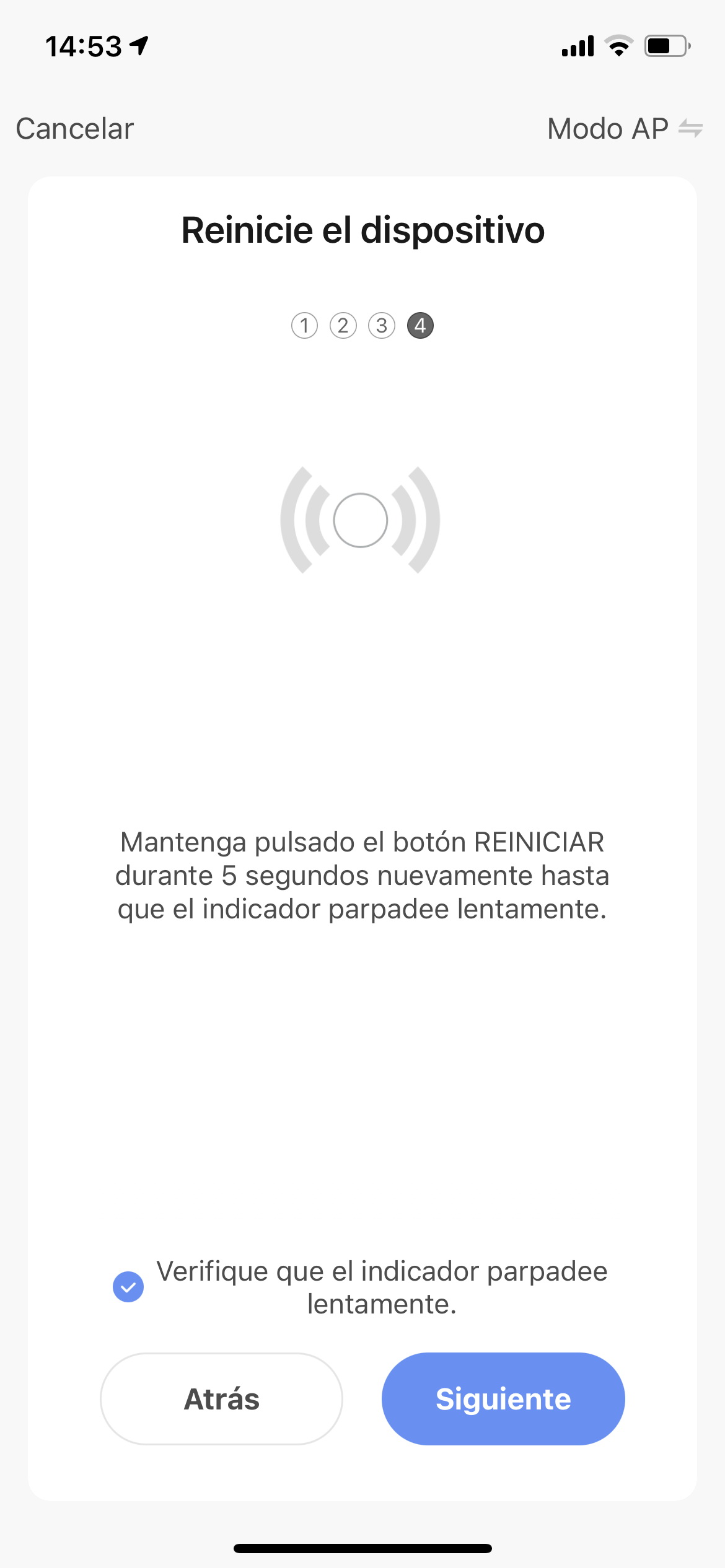The image size is (725, 1568).
Task: Uncheck the indicator blinking slowly confirmation
Action: [x=128, y=1287]
